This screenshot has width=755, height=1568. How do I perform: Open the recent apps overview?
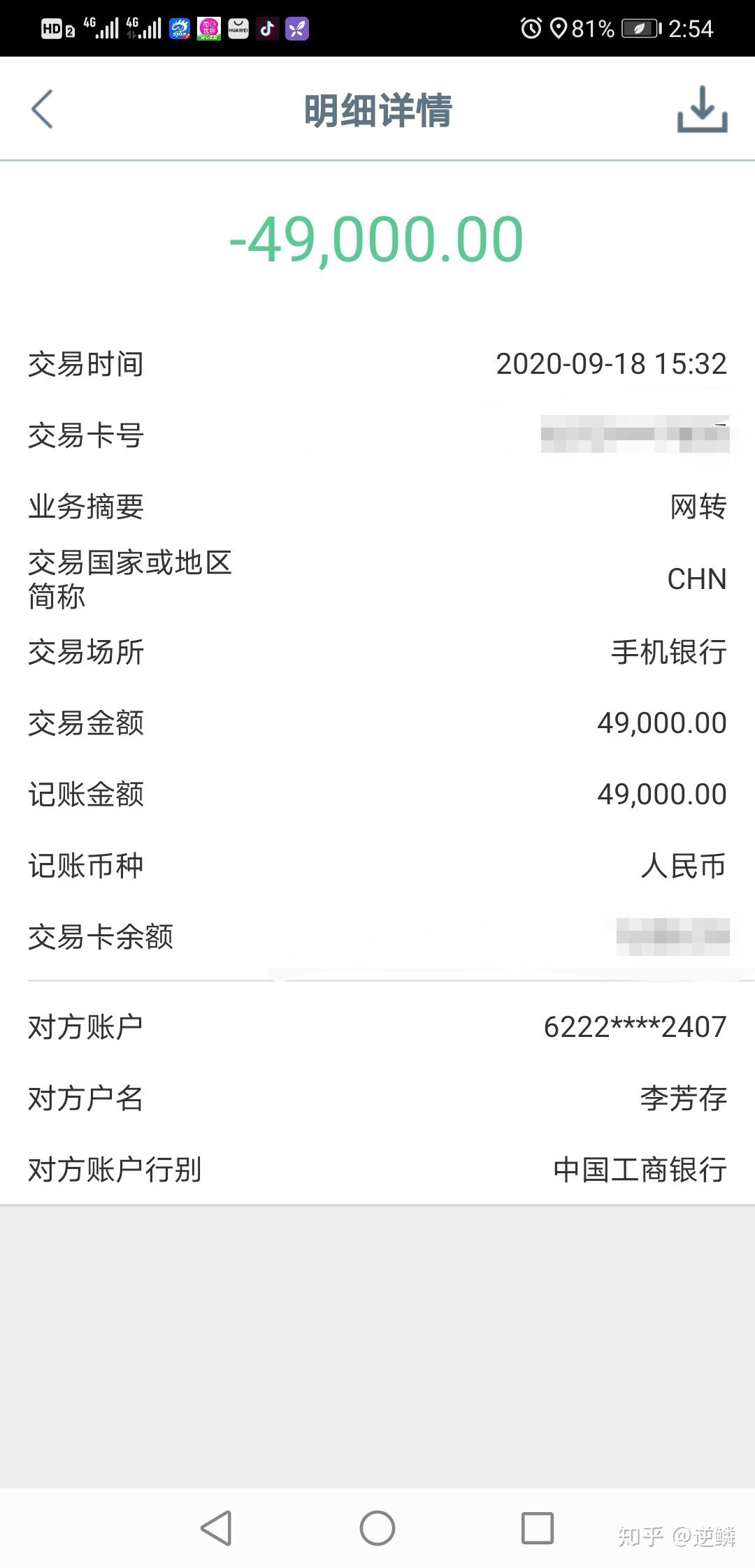pos(538,1528)
